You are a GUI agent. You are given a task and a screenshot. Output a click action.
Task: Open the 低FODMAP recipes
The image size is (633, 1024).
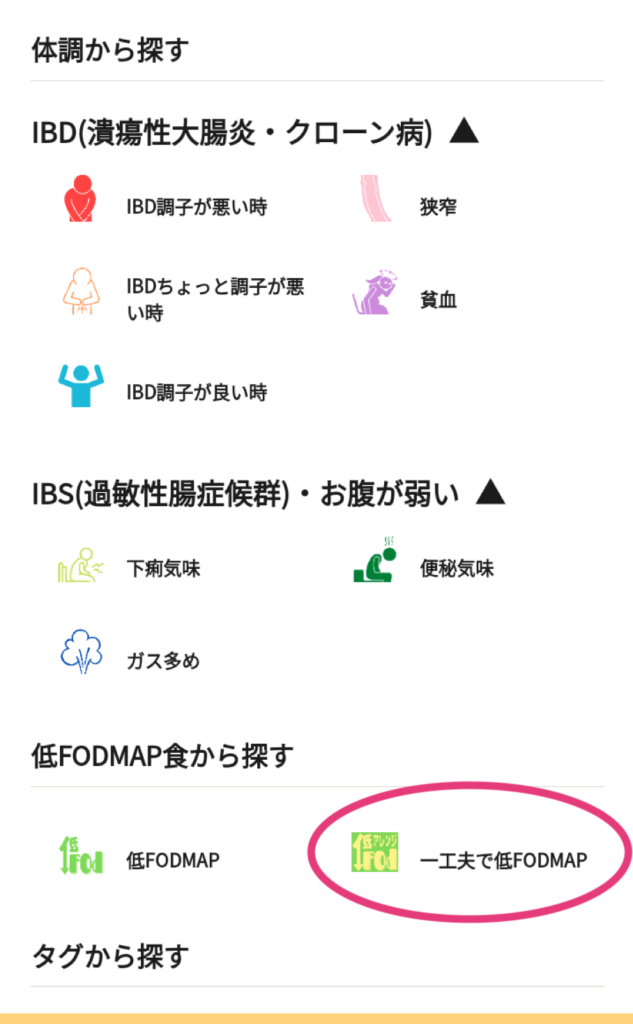pos(172,859)
